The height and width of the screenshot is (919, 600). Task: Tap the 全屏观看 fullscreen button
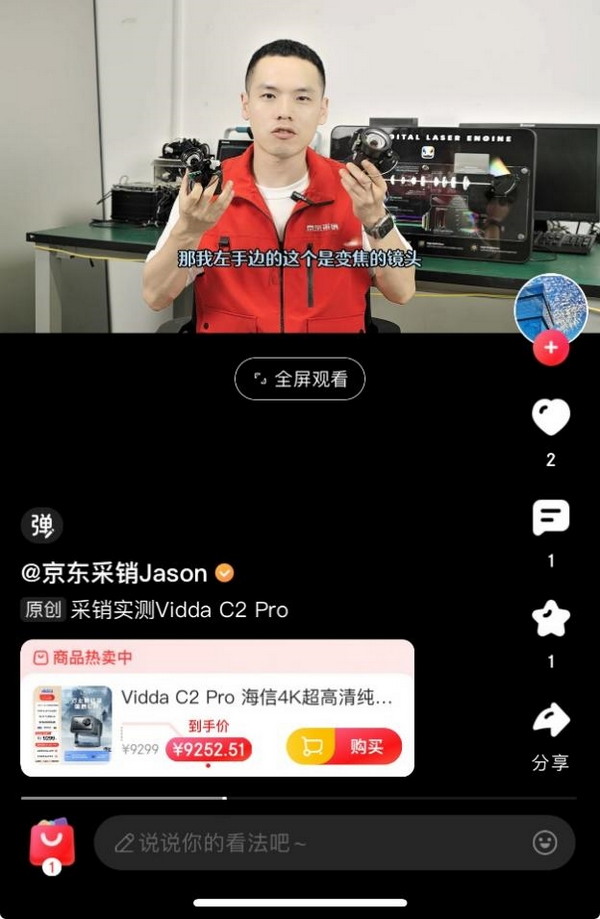coord(300,379)
